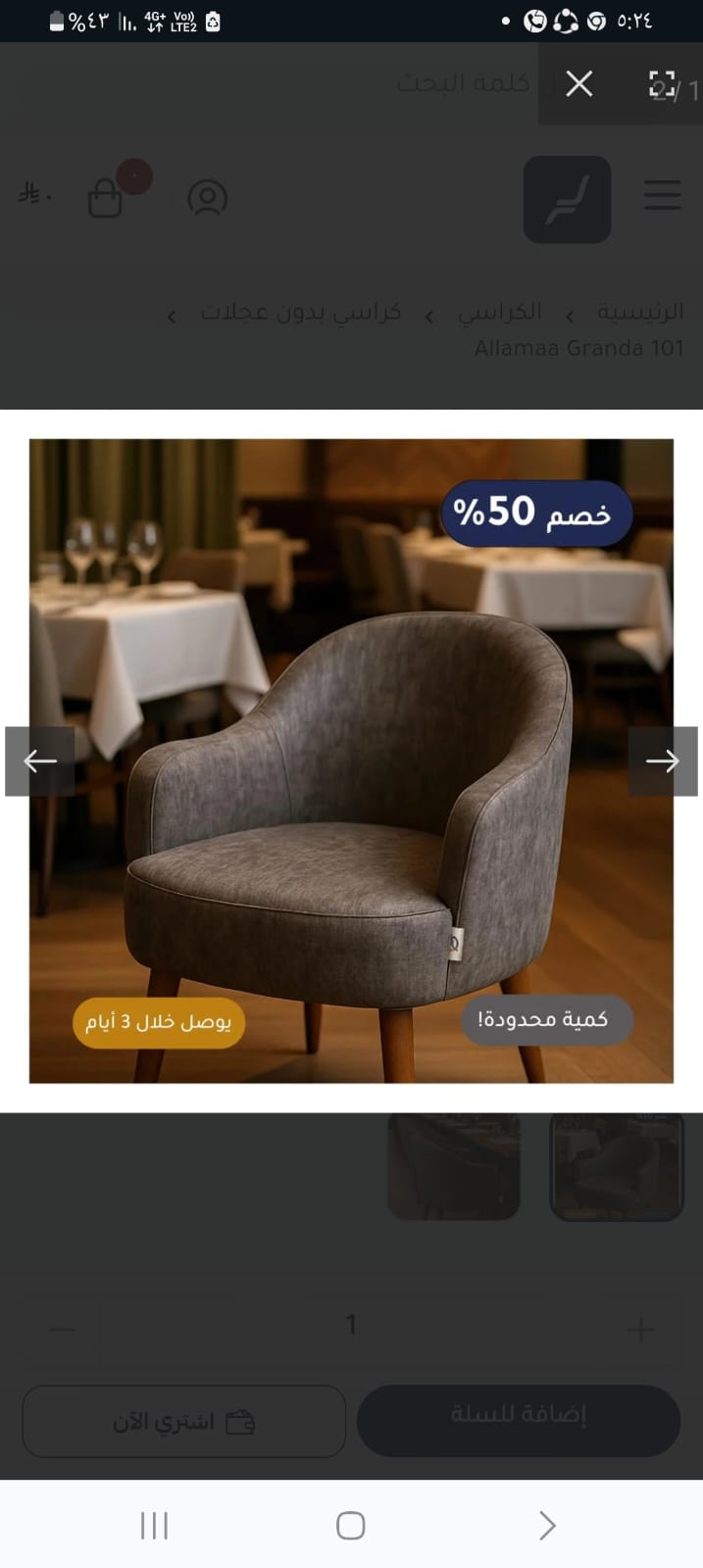
Task: Go to the phone home screen
Action: click(x=351, y=1525)
